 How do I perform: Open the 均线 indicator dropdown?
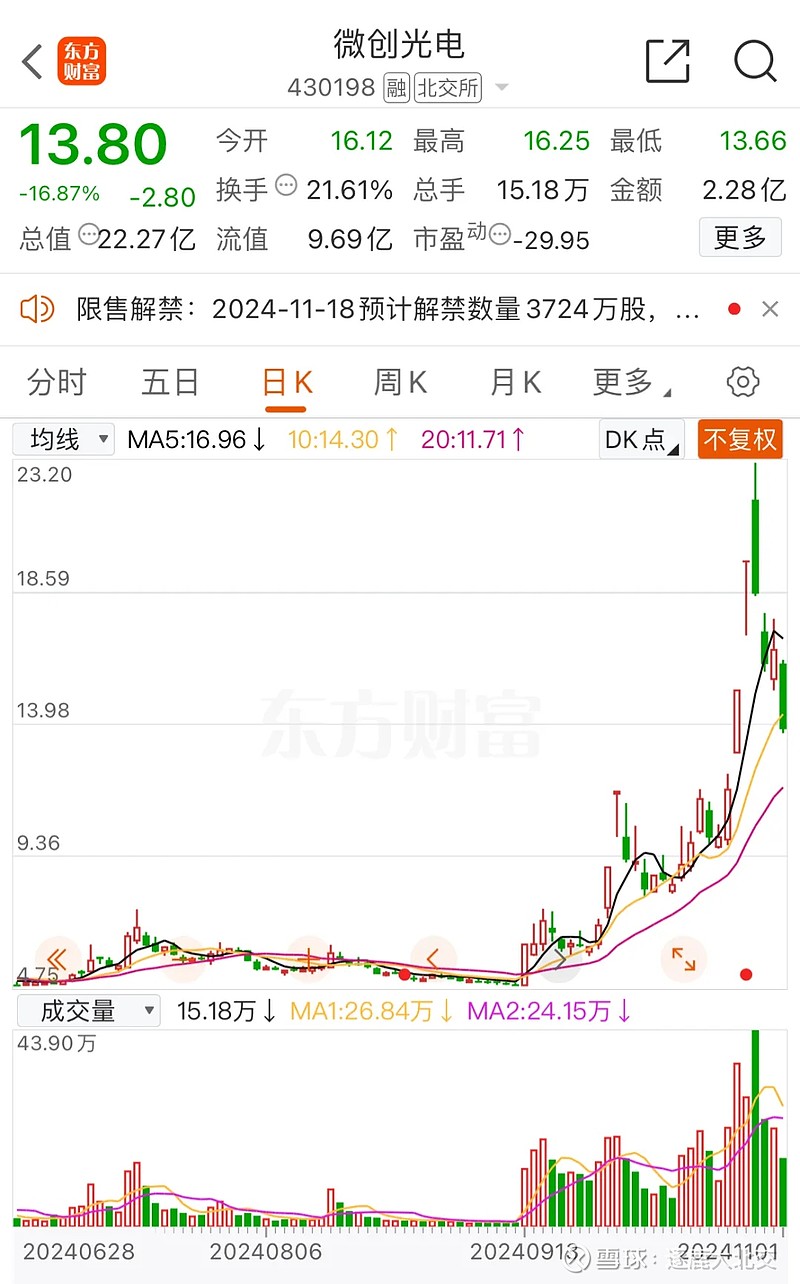tap(63, 439)
